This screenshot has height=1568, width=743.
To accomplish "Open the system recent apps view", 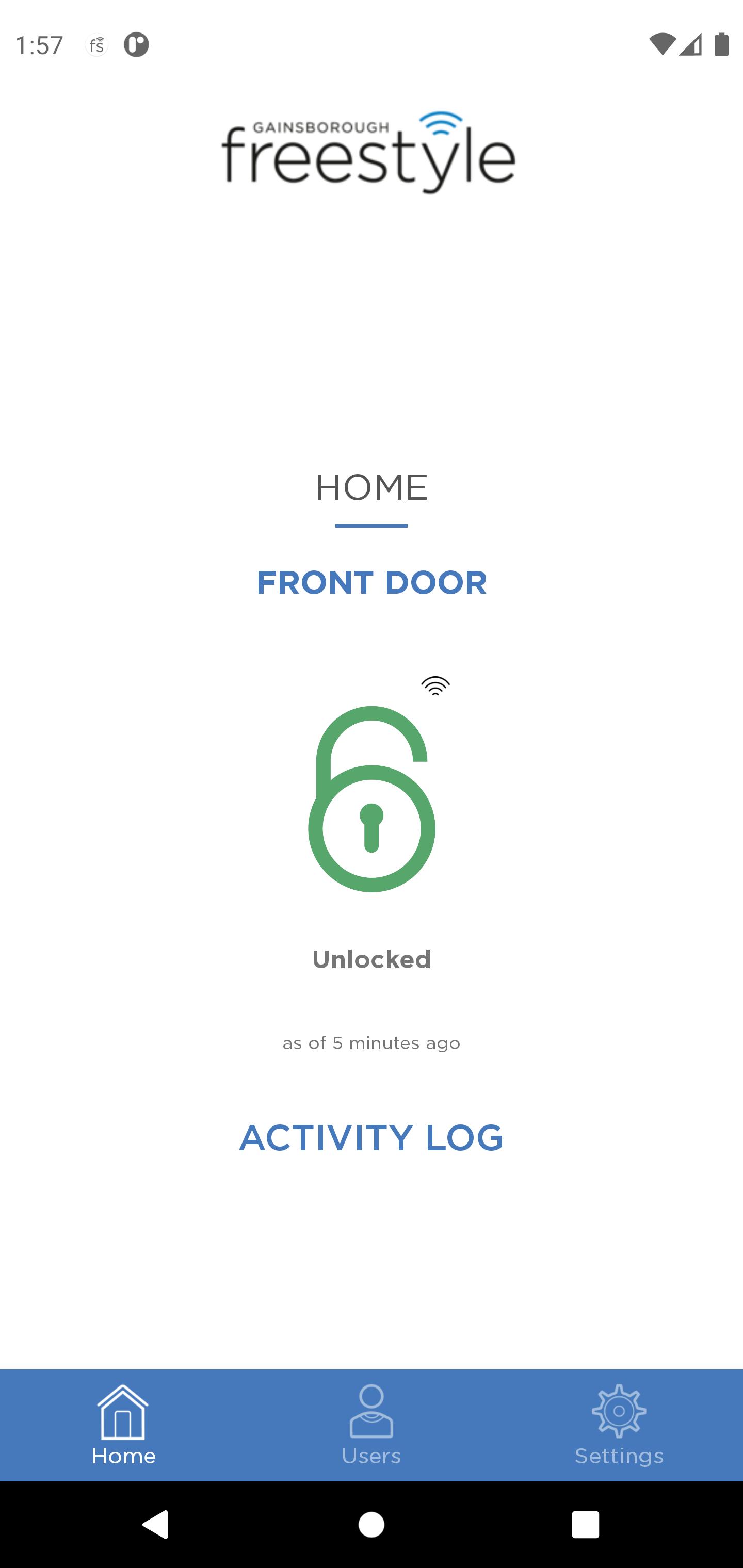I will click(585, 1525).
